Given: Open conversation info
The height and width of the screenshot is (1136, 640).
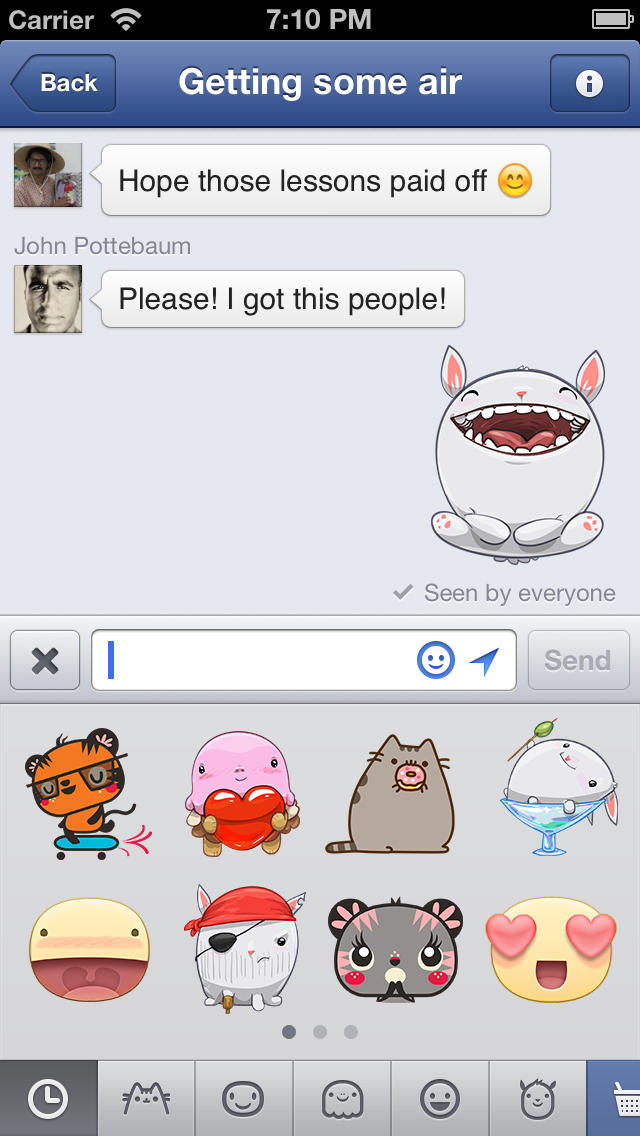Looking at the screenshot, I should [x=589, y=84].
